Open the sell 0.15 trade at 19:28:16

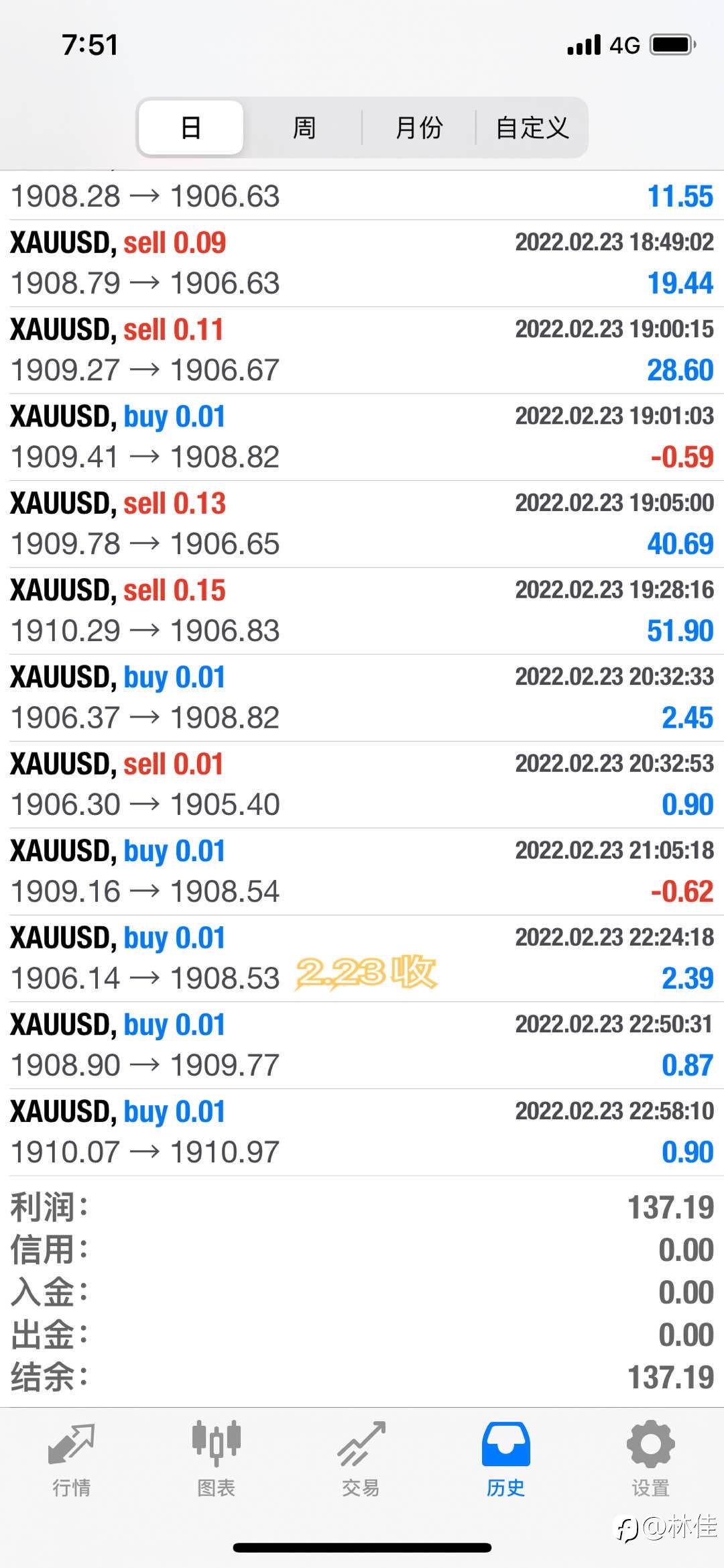click(362, 611)
